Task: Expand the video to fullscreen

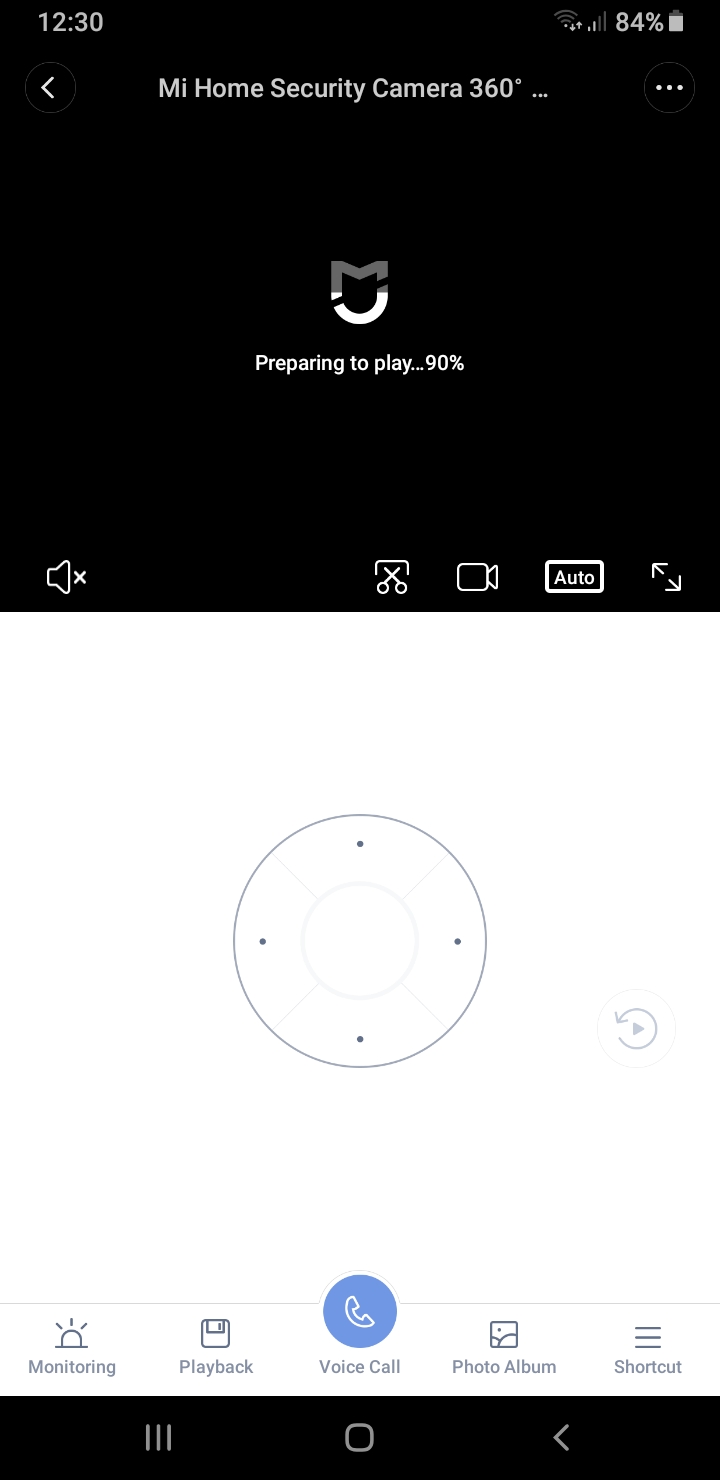Action: tap(666, 577)
